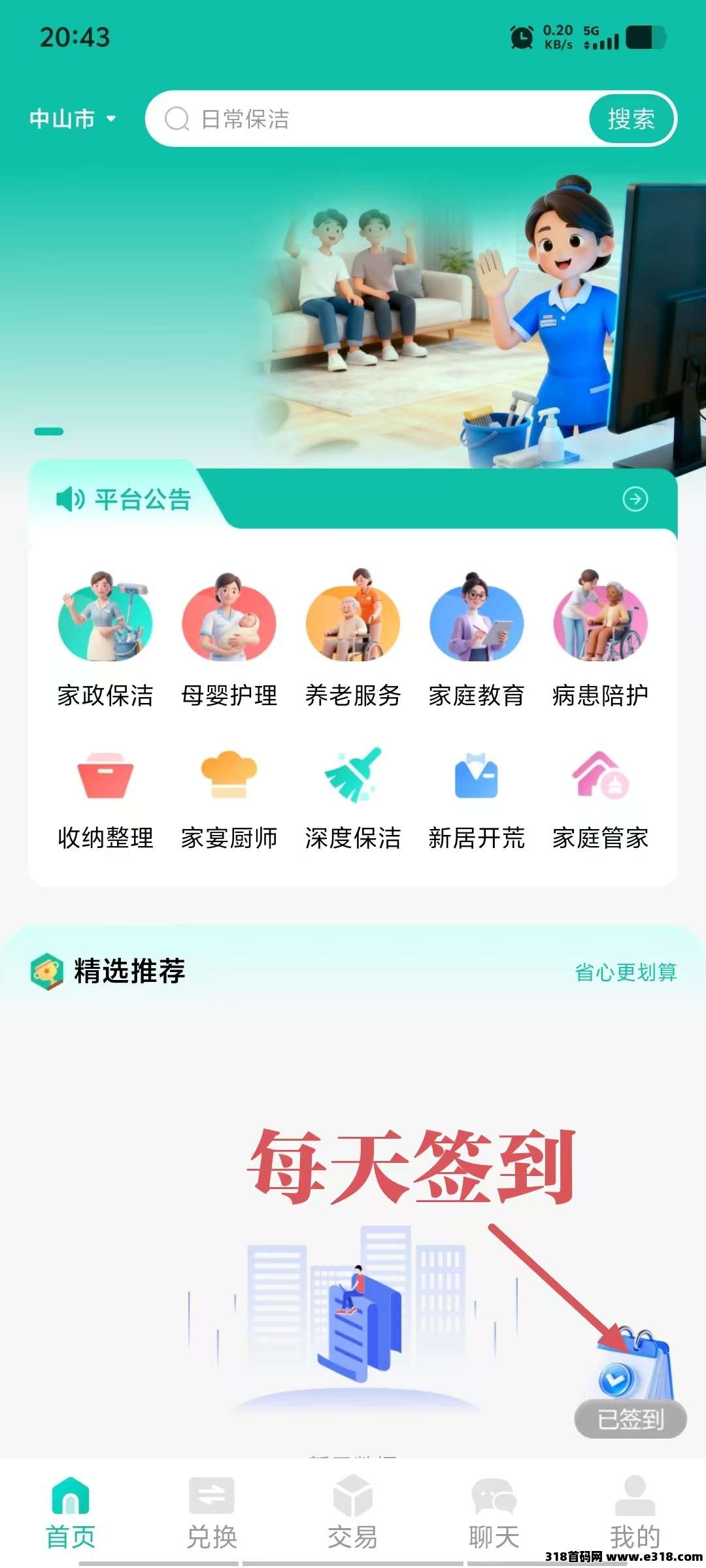
Task: Open the 聊天 tab
Action: click(x=494, y=1512)
